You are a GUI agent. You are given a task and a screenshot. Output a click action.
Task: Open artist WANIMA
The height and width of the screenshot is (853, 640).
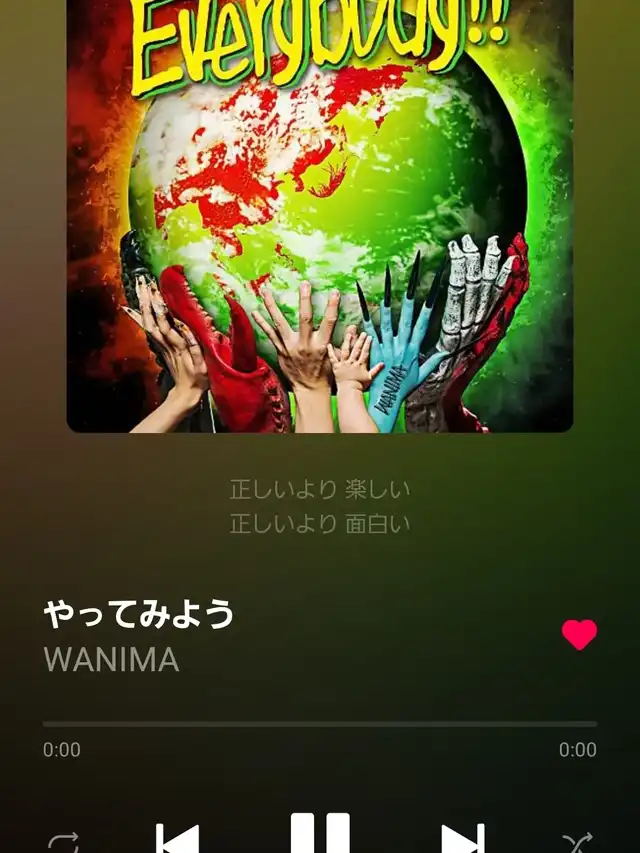(x=111, y=660)
